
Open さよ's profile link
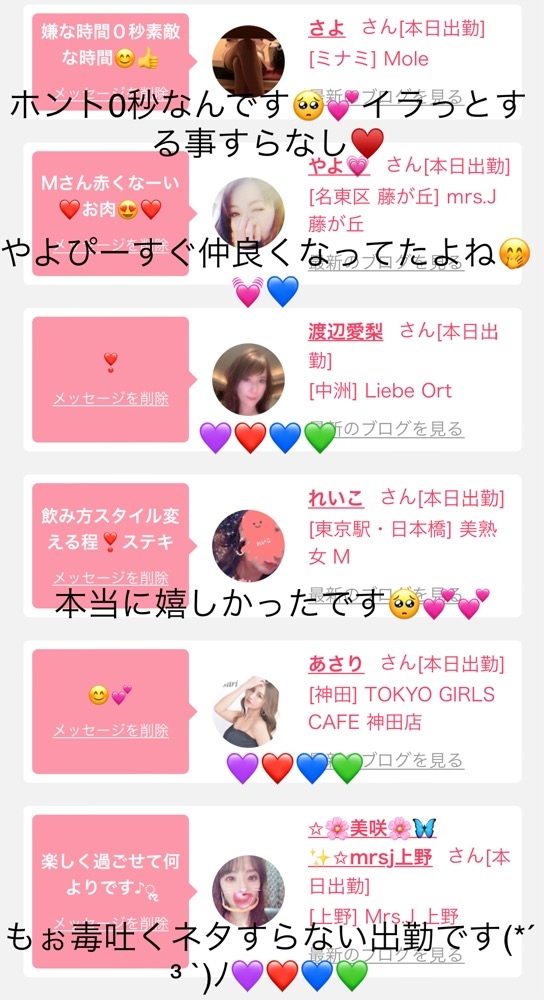click(327, 28)
